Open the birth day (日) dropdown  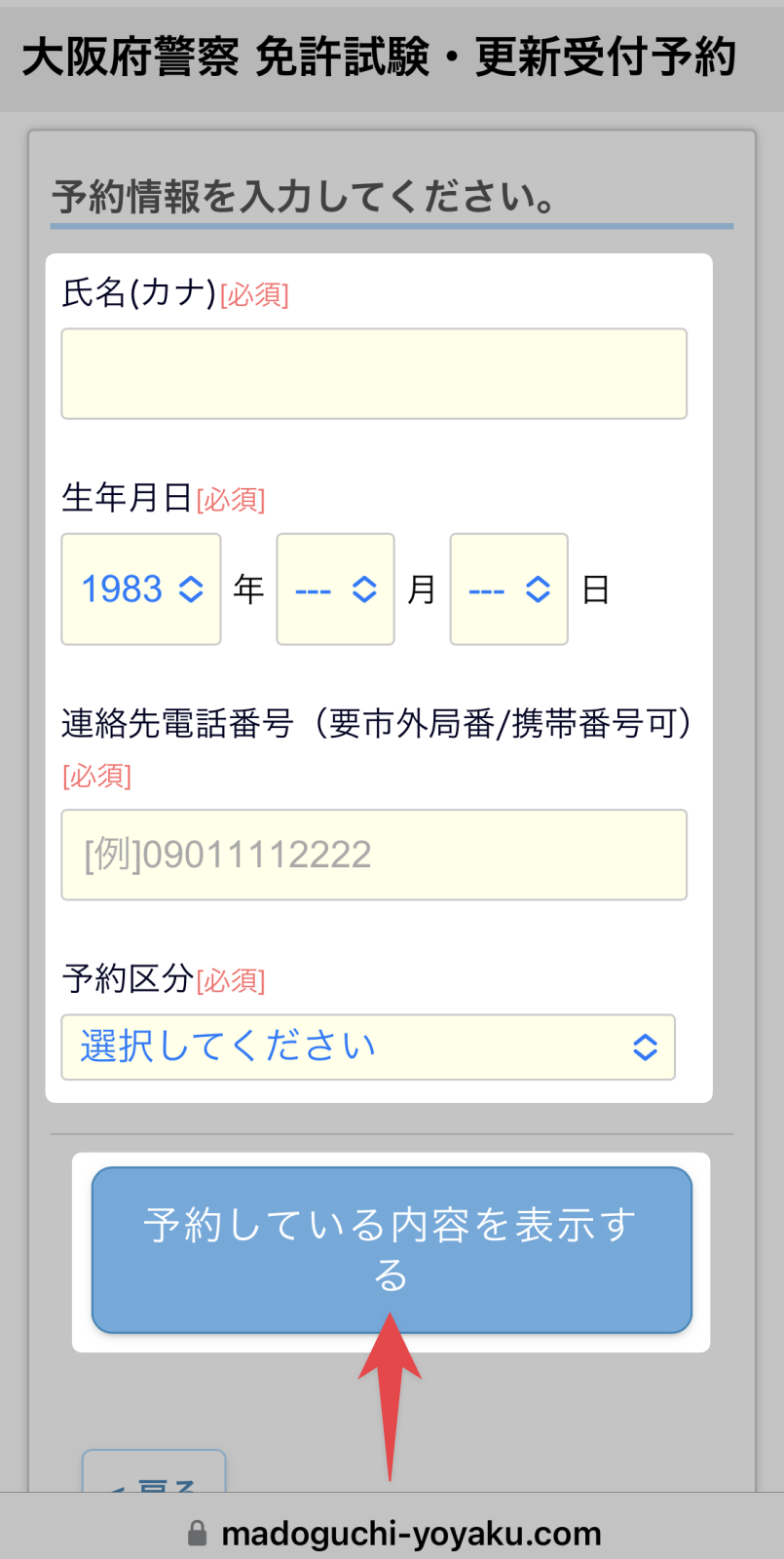click(x=508, y=589)
